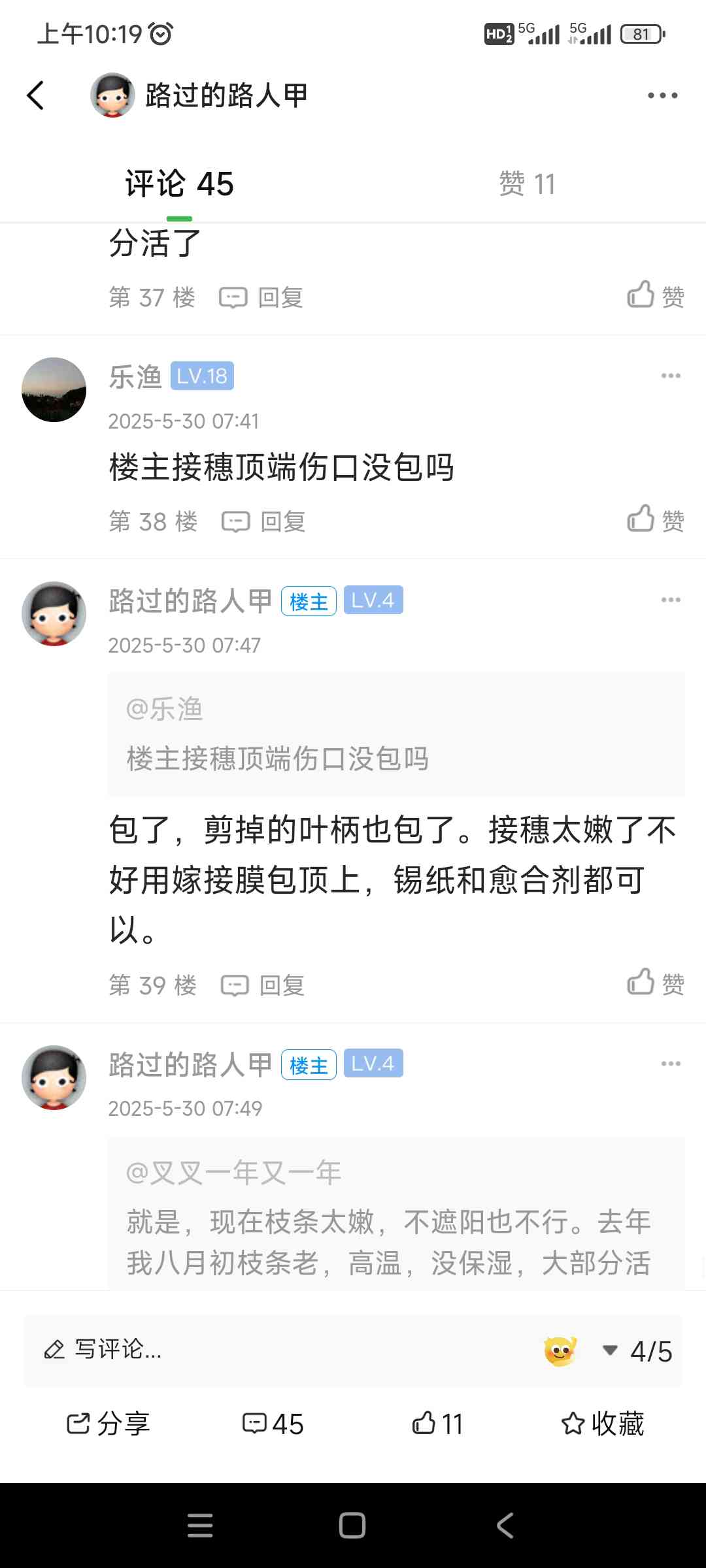Viewport: 706px width, 1568px height.
Task: Open more options on 乐渔's comment
Action: (x=671, y=376)
